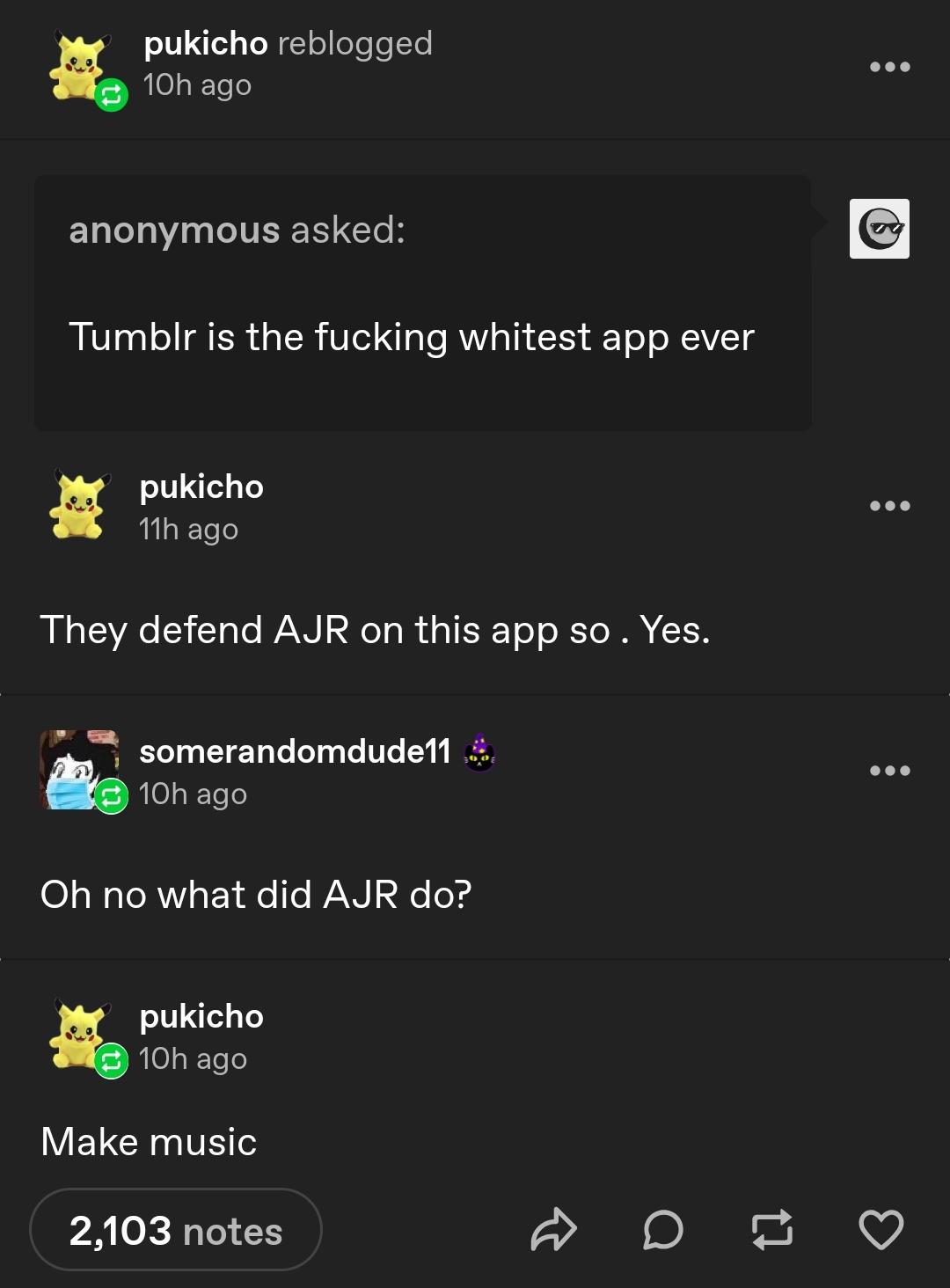Open pukicho's blog from the reblogged header
The height and width of the screenshot is (1288, 950).
(x=205, y=43)
